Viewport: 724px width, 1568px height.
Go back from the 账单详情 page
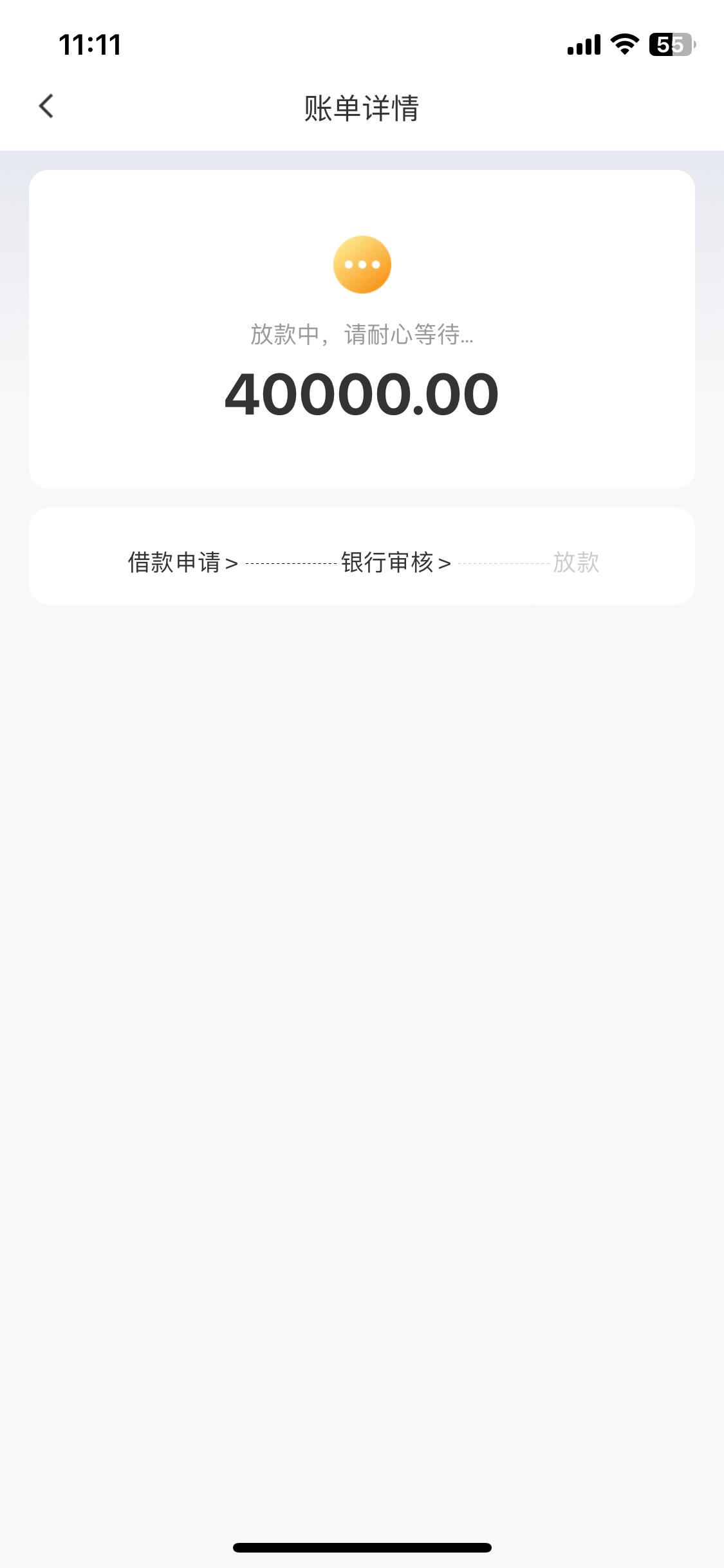tap(46, 106)
